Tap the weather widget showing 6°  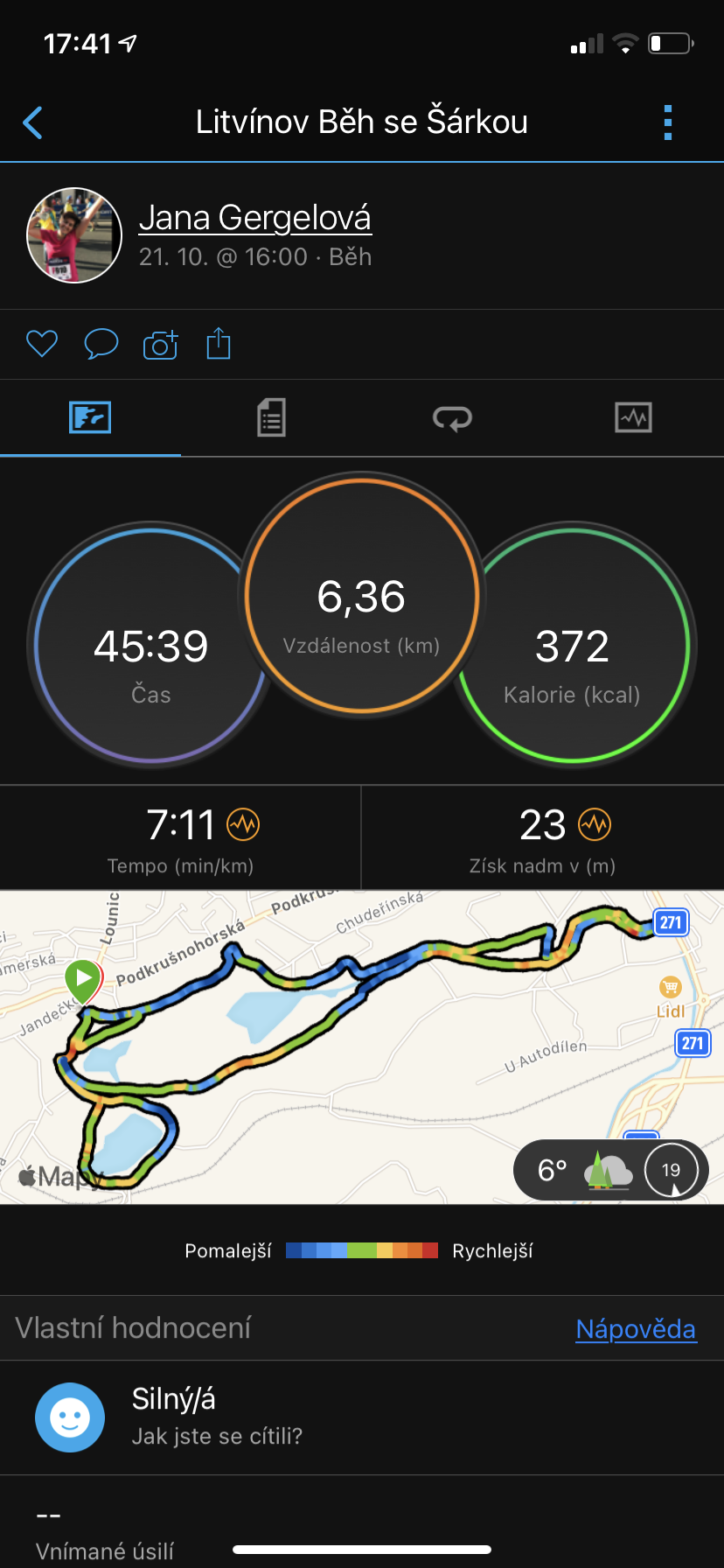(611, 1170)
